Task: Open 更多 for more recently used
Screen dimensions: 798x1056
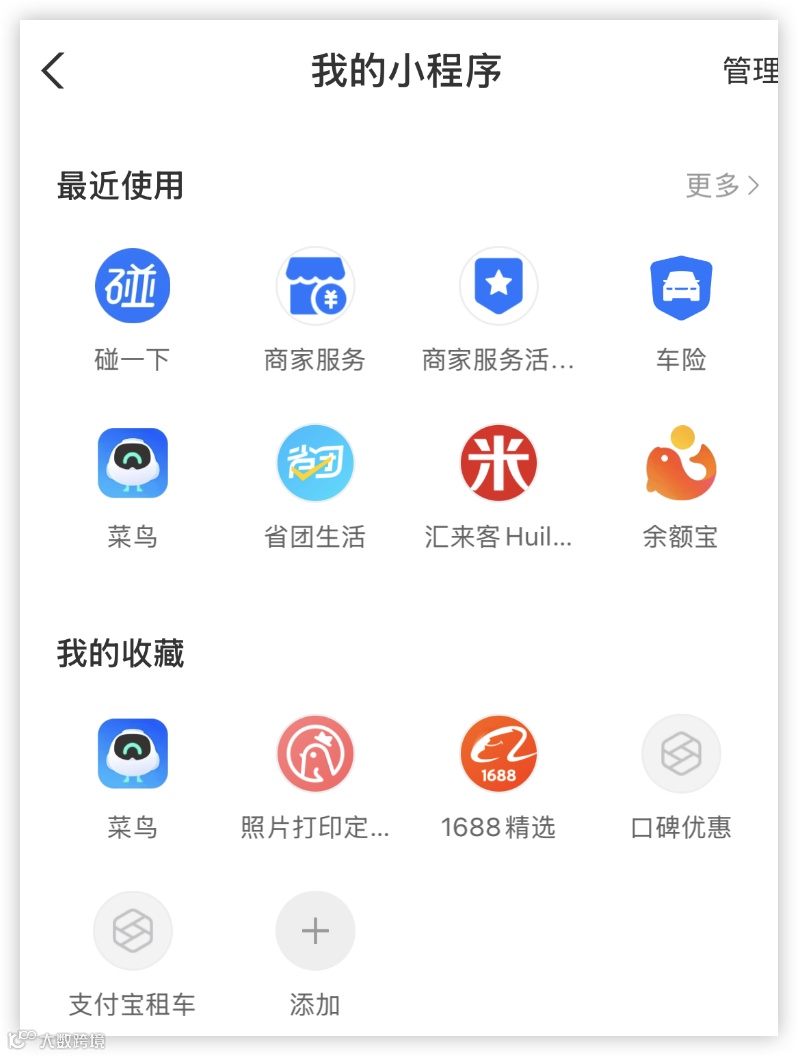Action: tap(722, 185)
